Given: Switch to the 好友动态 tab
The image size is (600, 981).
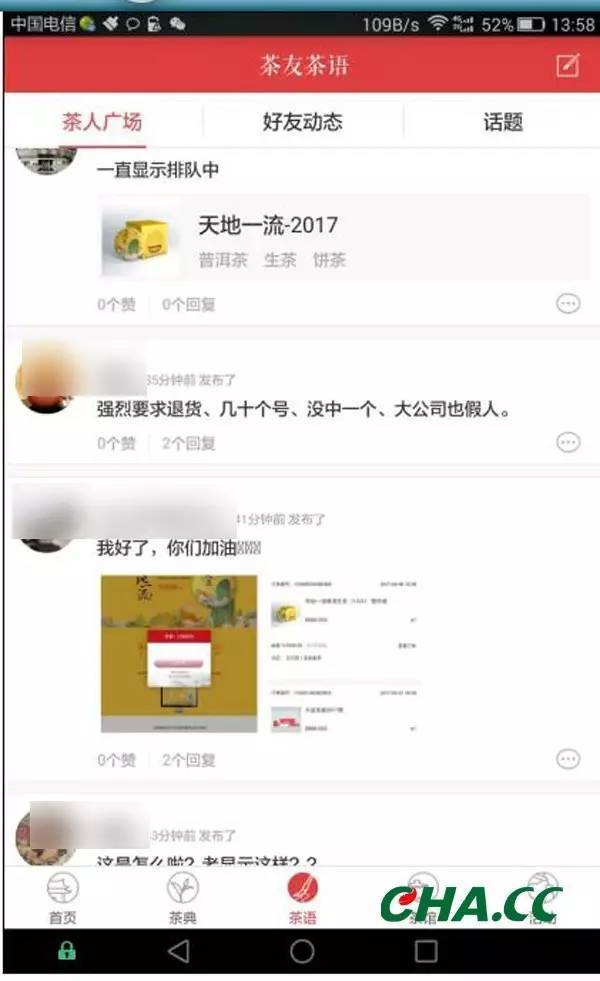Looking at the screenshot, I should point(302,123).
